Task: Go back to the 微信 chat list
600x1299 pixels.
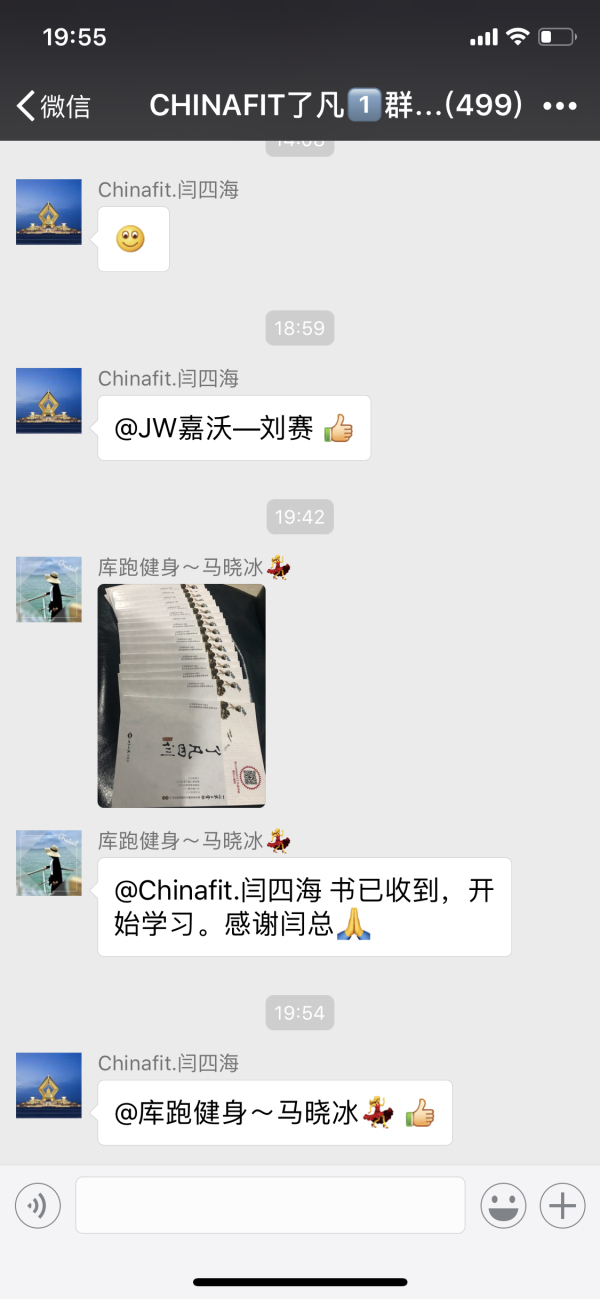Action: tap(52, 106)
